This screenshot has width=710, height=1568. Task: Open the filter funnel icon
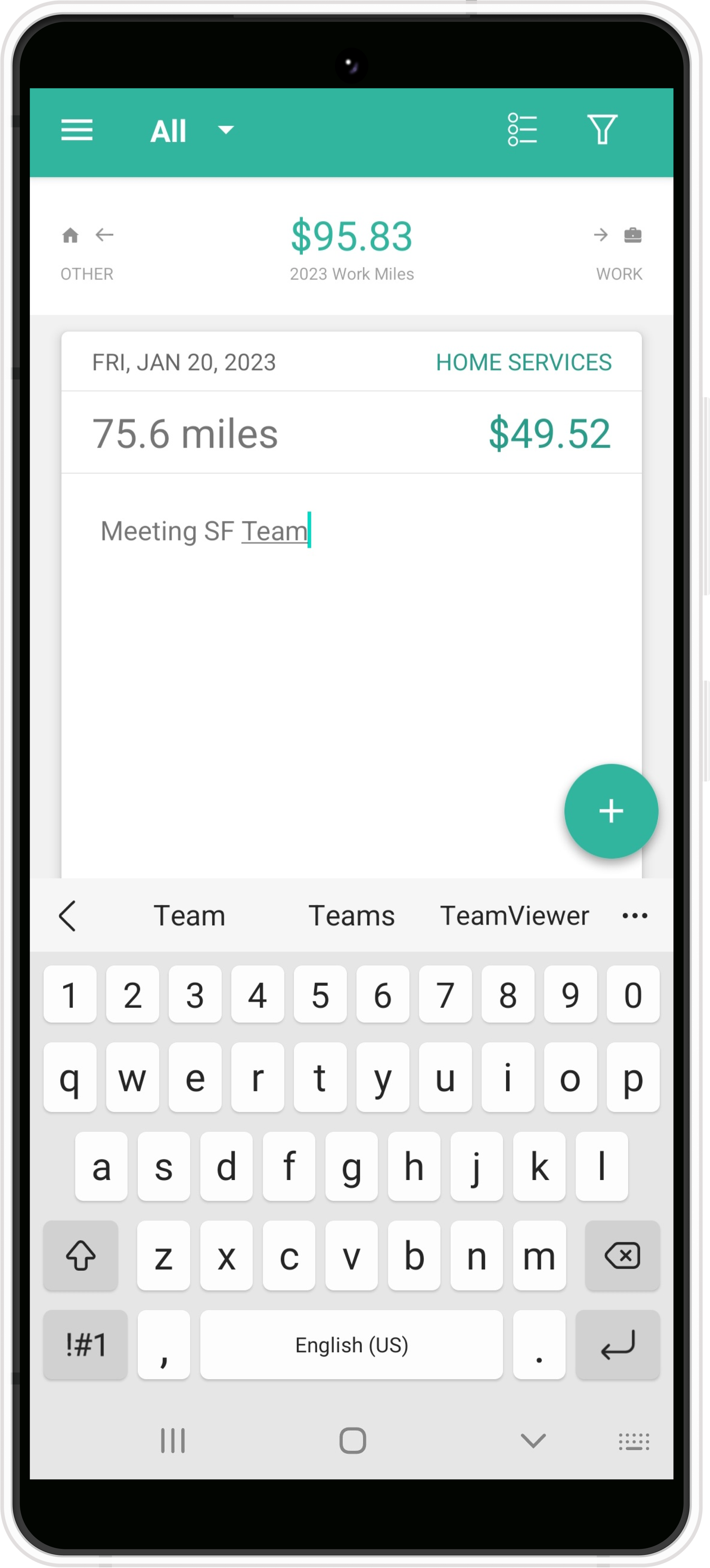[602, 130]
